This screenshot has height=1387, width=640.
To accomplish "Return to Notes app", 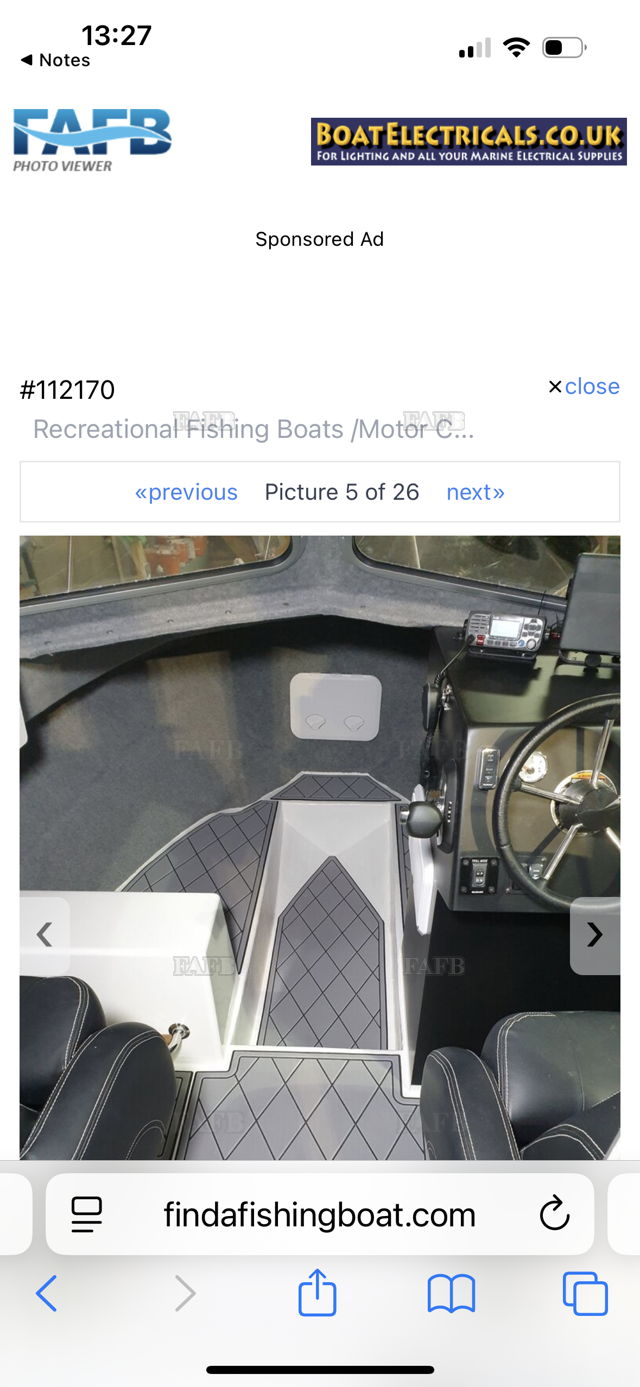I will point(55,60).
